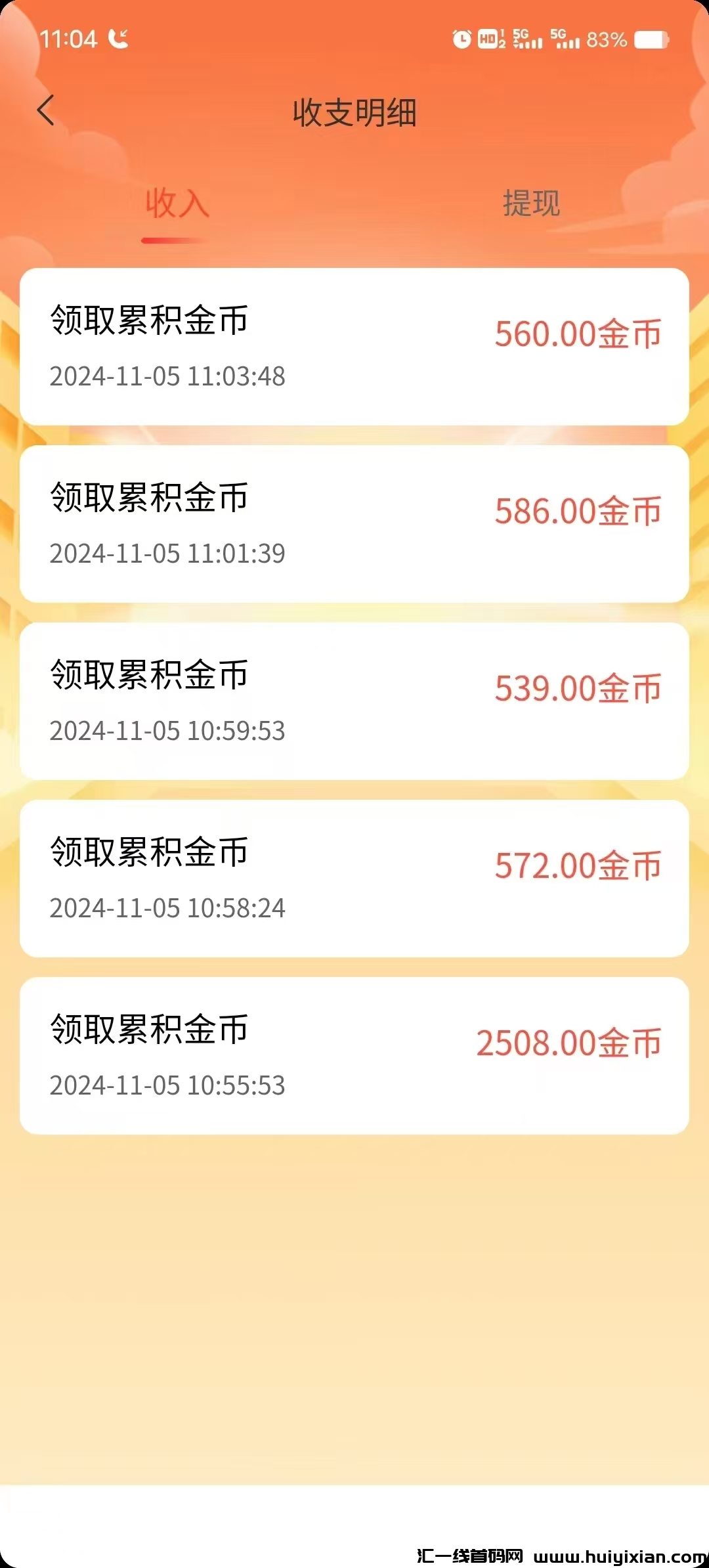
Task: Tap the alarm clock status bar icon
Action: (463, 41)
